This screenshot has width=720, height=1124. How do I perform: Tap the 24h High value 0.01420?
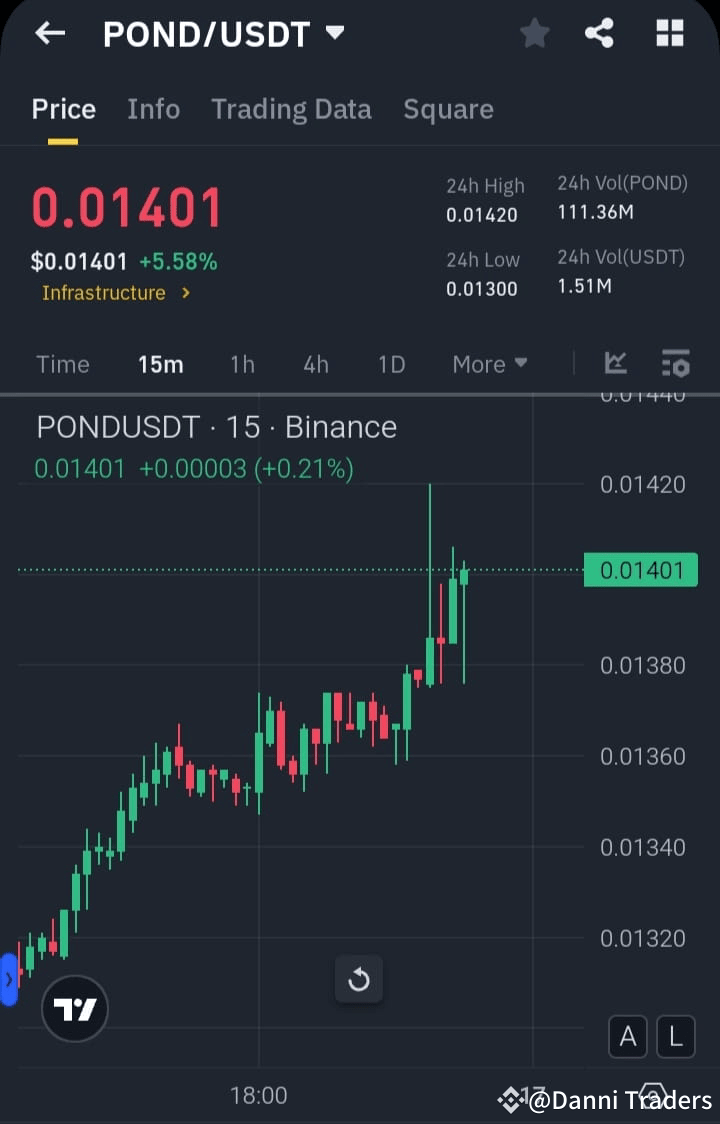[x=486, y=214]
